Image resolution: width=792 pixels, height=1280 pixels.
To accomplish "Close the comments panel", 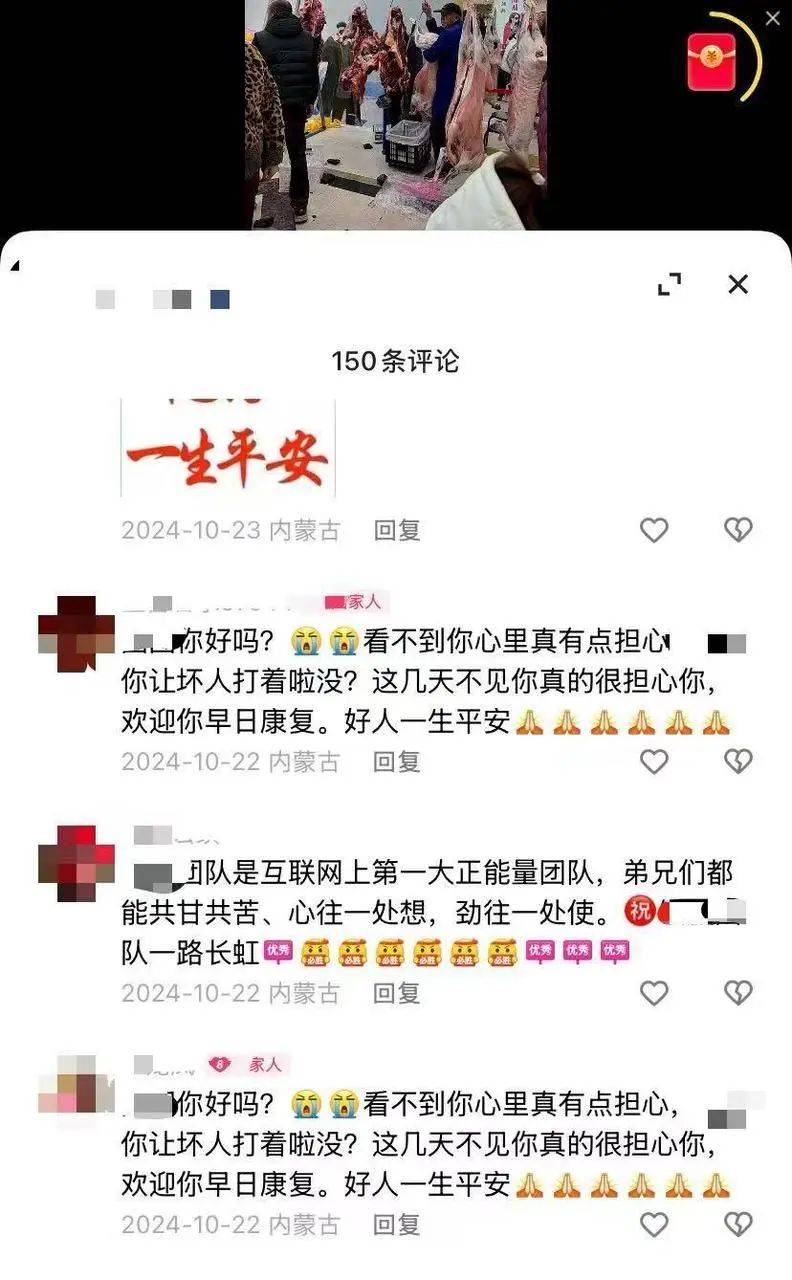I will click(738, 285).
